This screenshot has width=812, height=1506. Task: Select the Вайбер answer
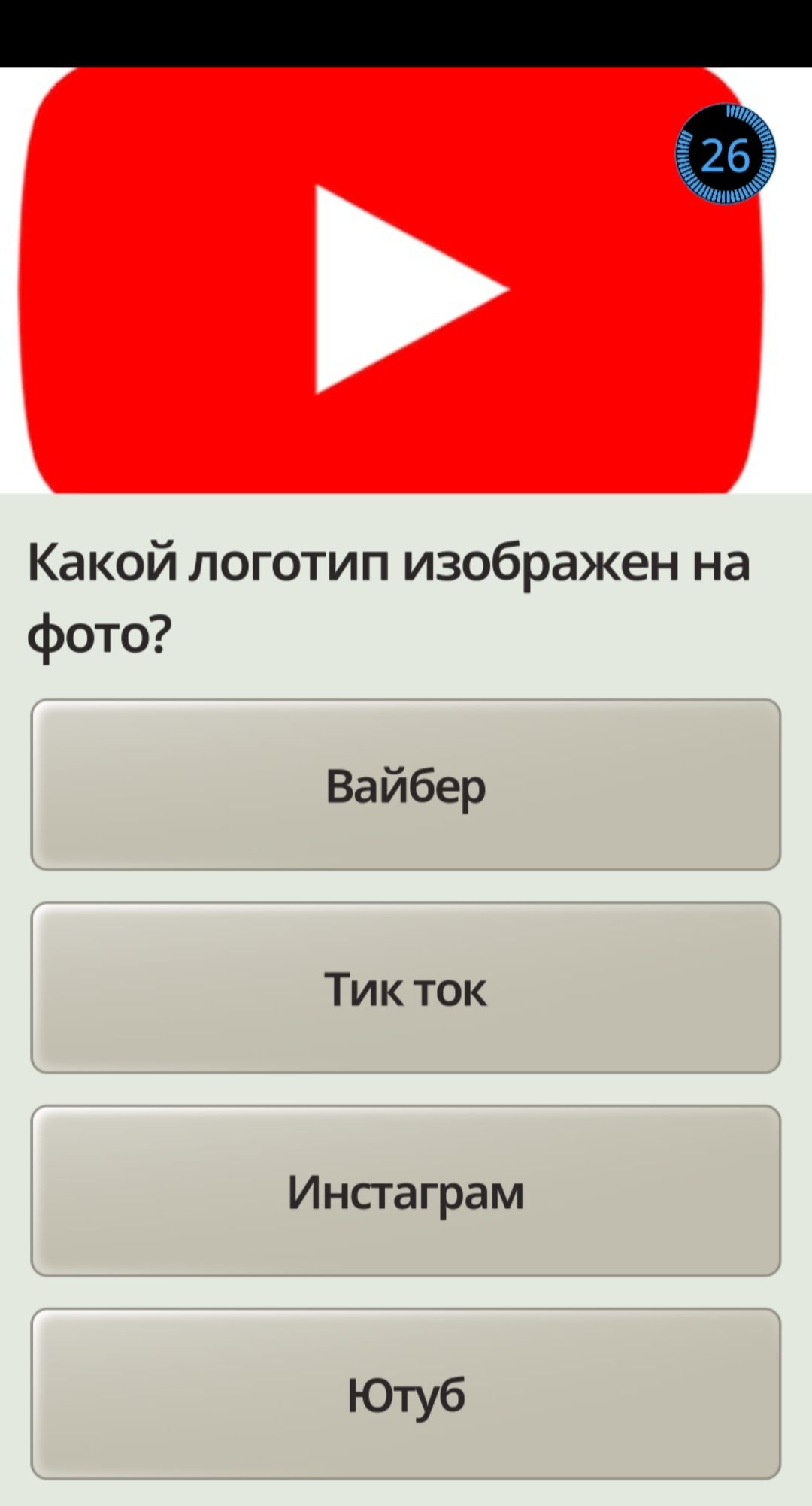click(x=406, y=785)
